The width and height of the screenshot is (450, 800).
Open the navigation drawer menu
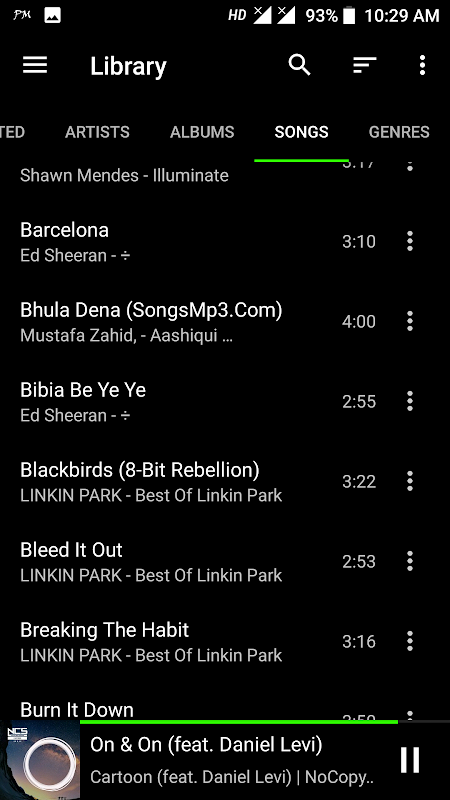(x=35, y=65)
